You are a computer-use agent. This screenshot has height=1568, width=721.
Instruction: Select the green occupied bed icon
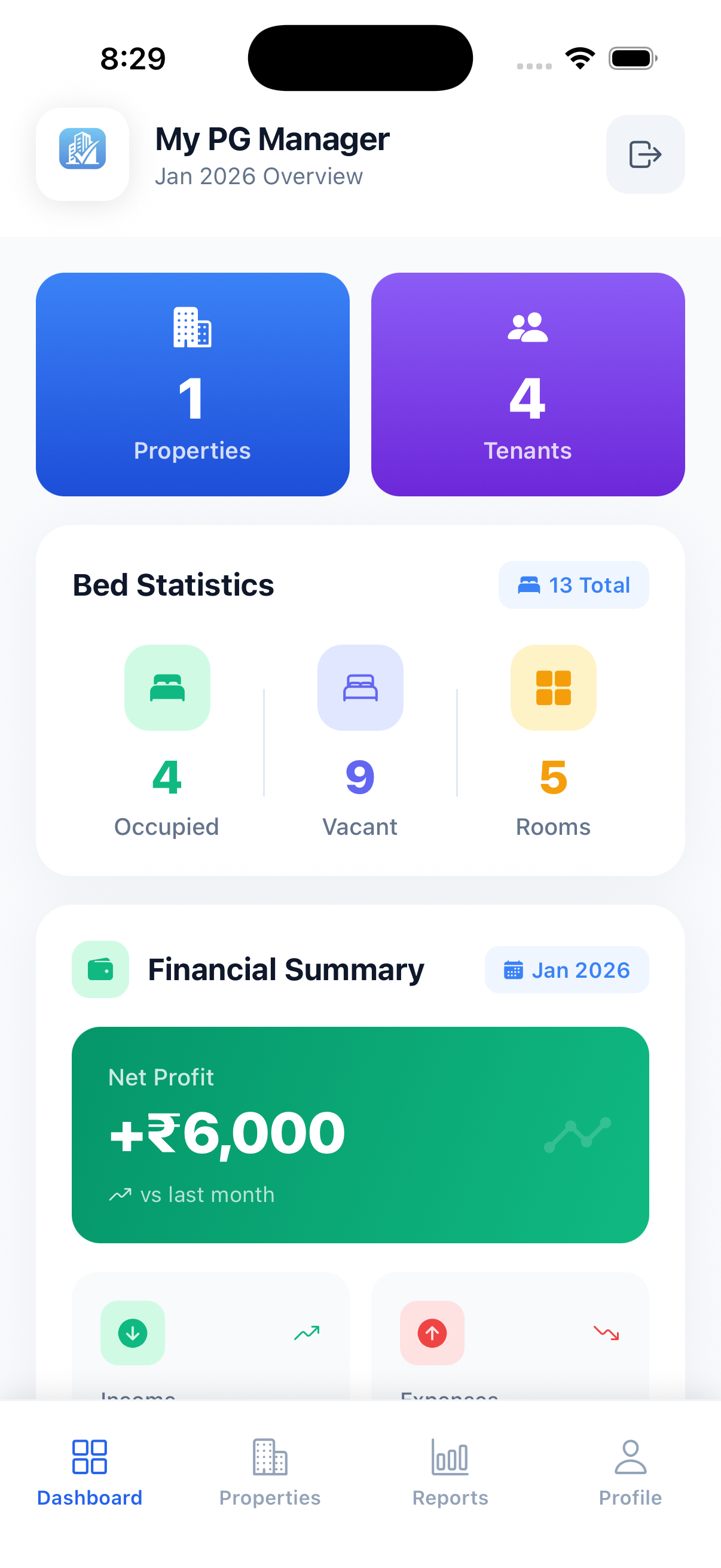click(167, 688)
